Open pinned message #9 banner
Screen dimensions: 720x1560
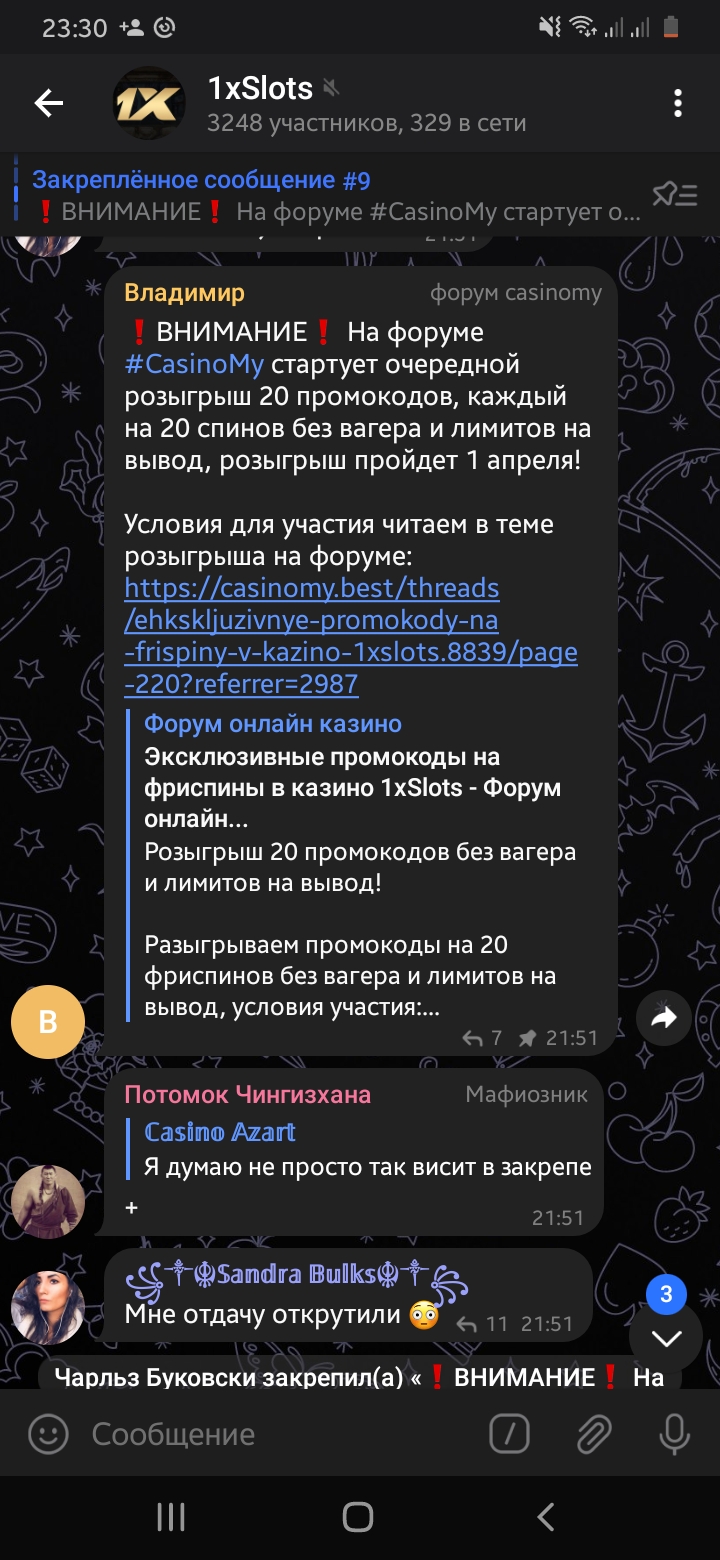(330, 195)
